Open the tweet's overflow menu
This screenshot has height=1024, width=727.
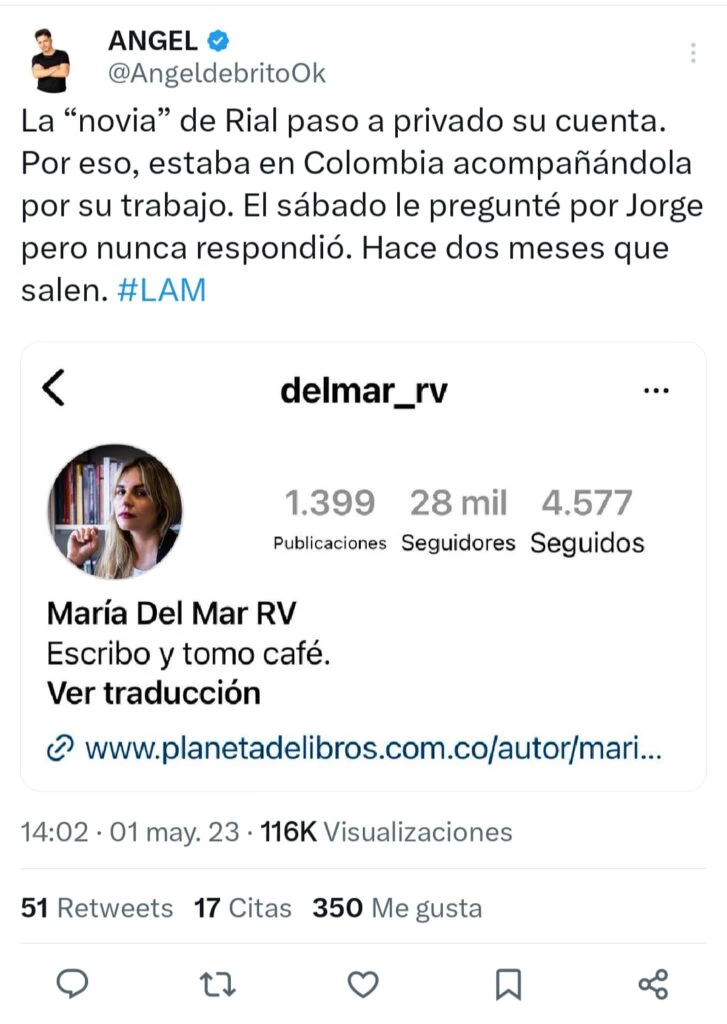(694, 54)
